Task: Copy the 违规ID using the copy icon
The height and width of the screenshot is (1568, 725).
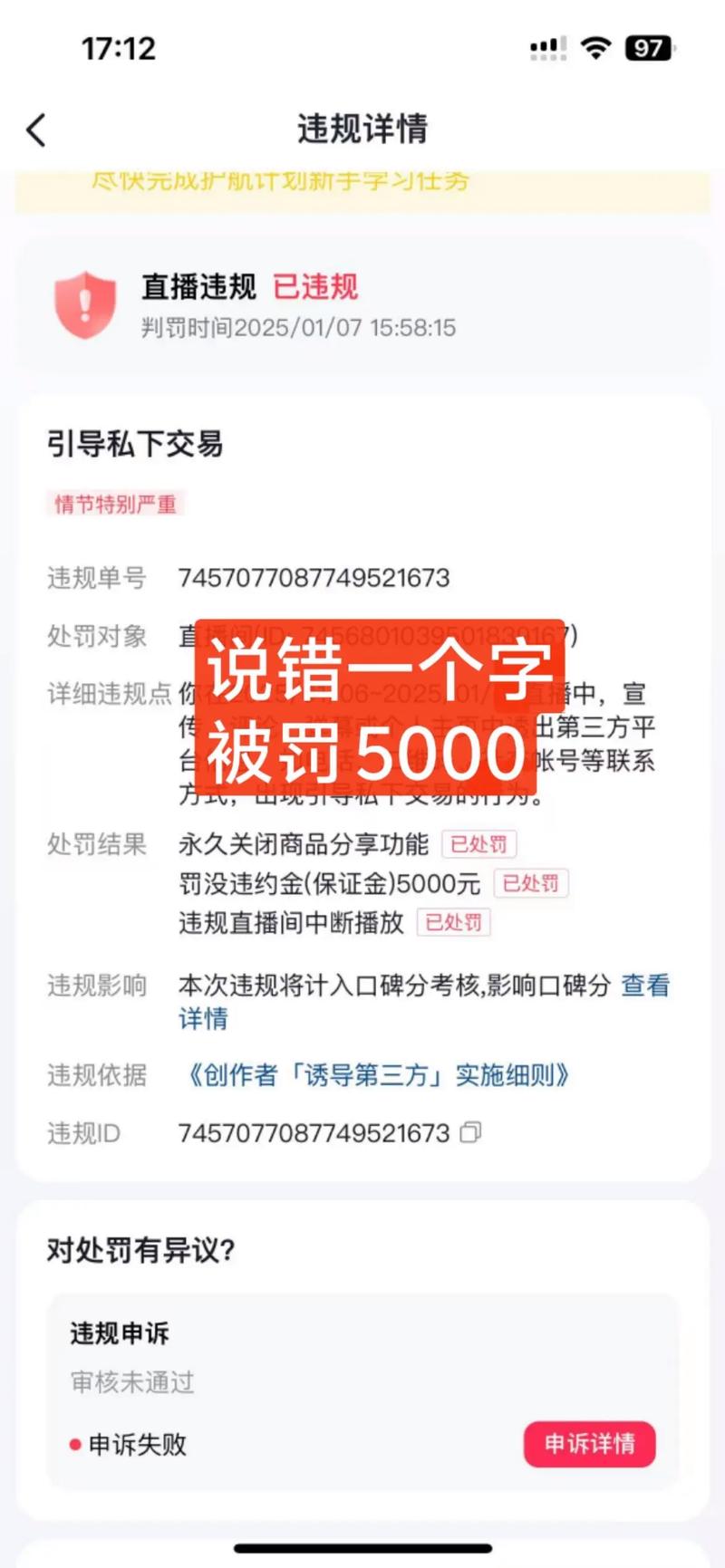Action: (472, 1132)
